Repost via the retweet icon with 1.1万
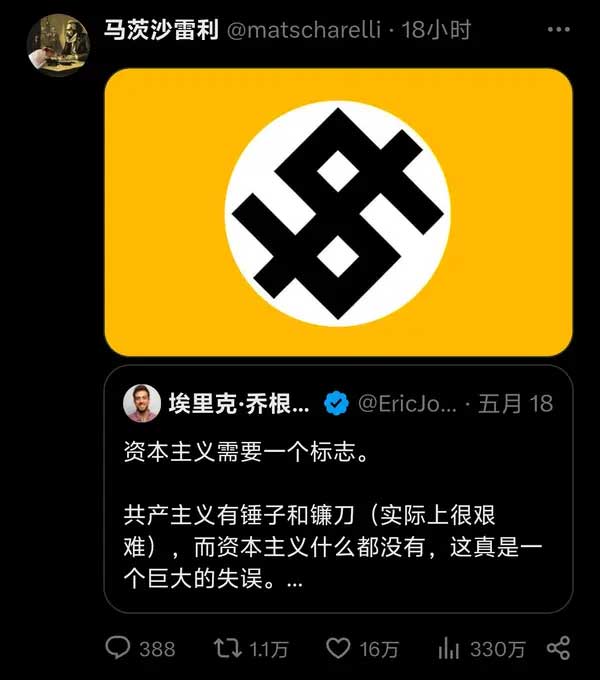Viewport: 600px width, 680px height. [228, 648]
